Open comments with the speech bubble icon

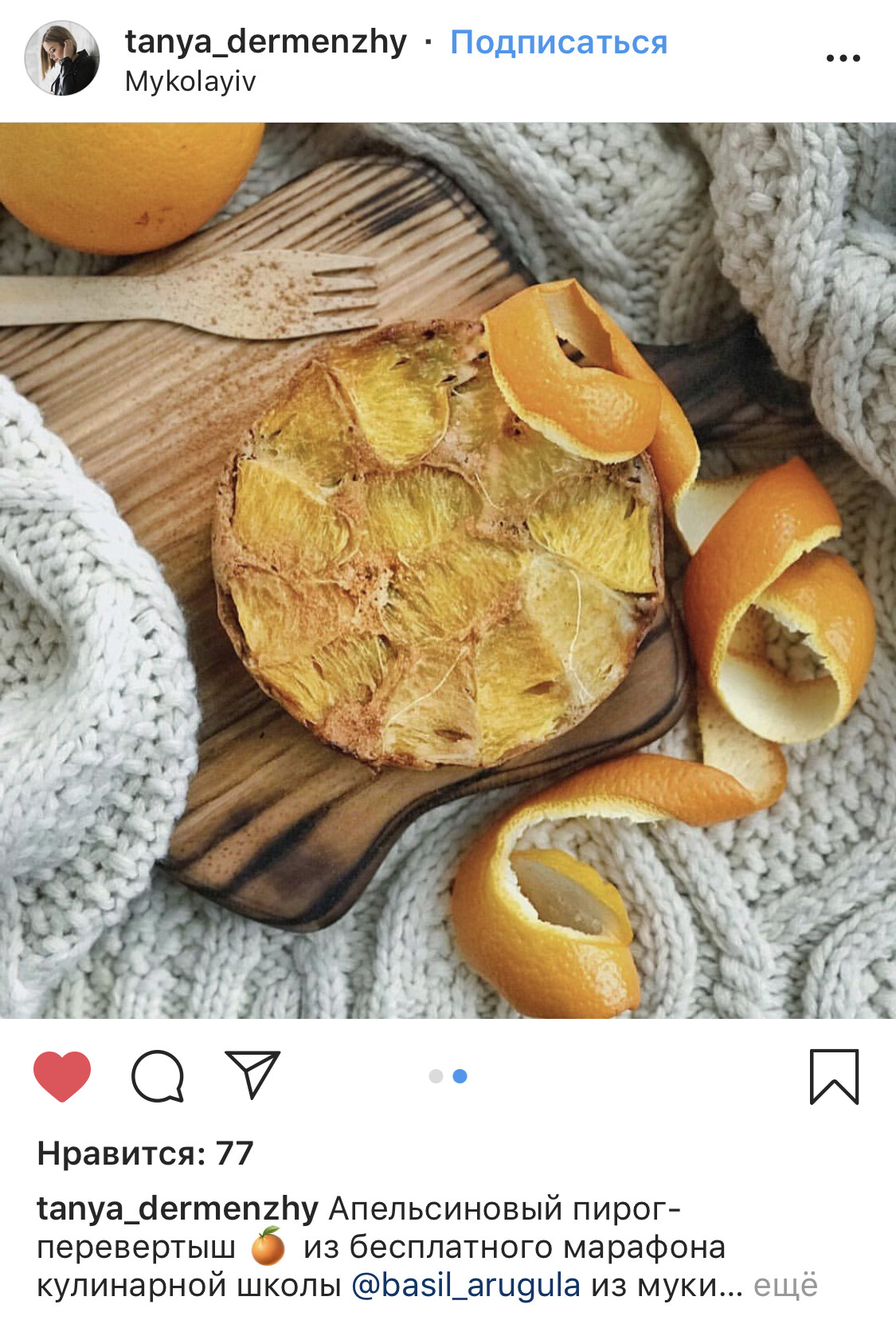point(158,1076)
